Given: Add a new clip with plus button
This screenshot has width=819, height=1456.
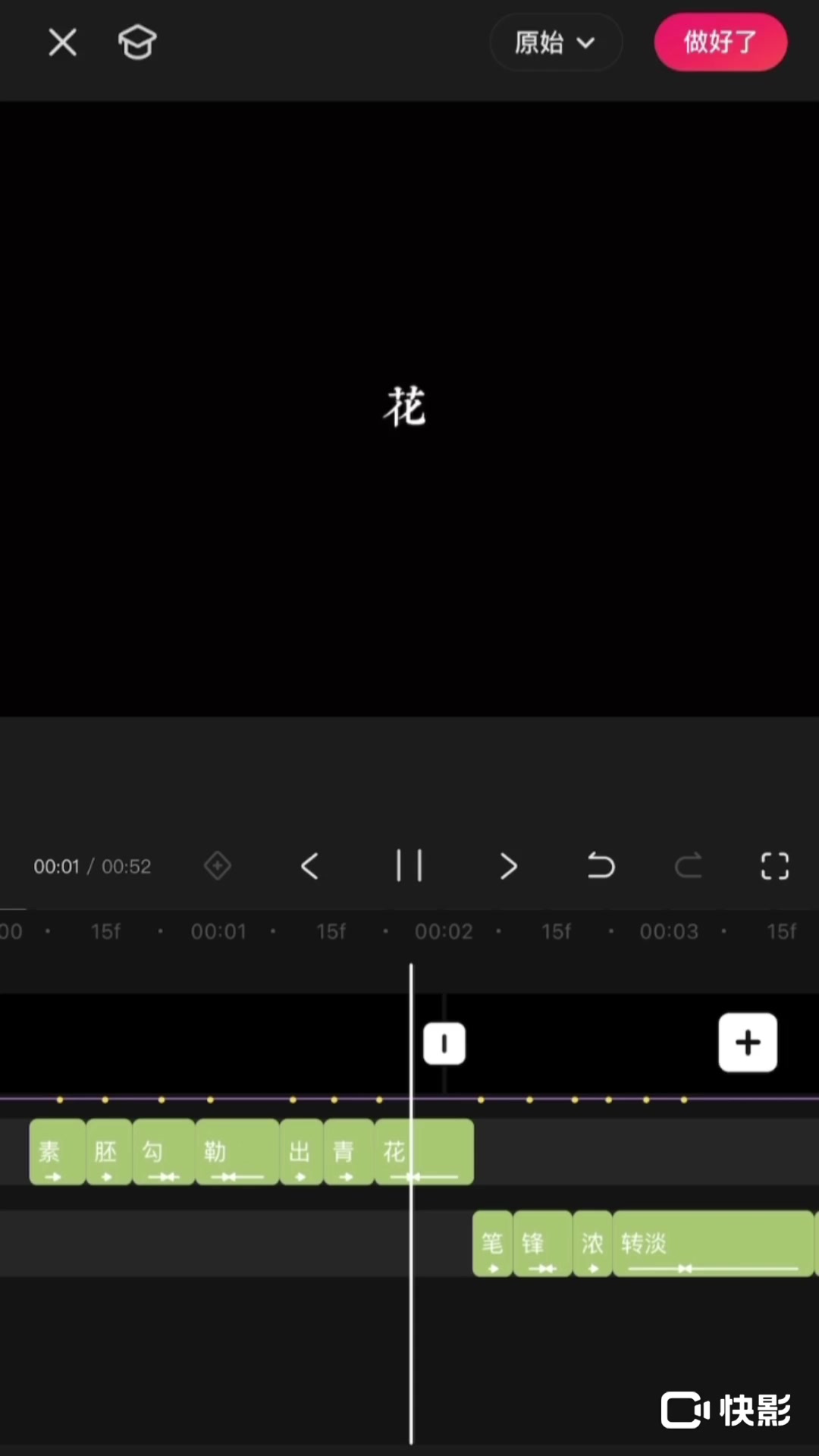Looking at the screenshot, I should coord(748,1043).
